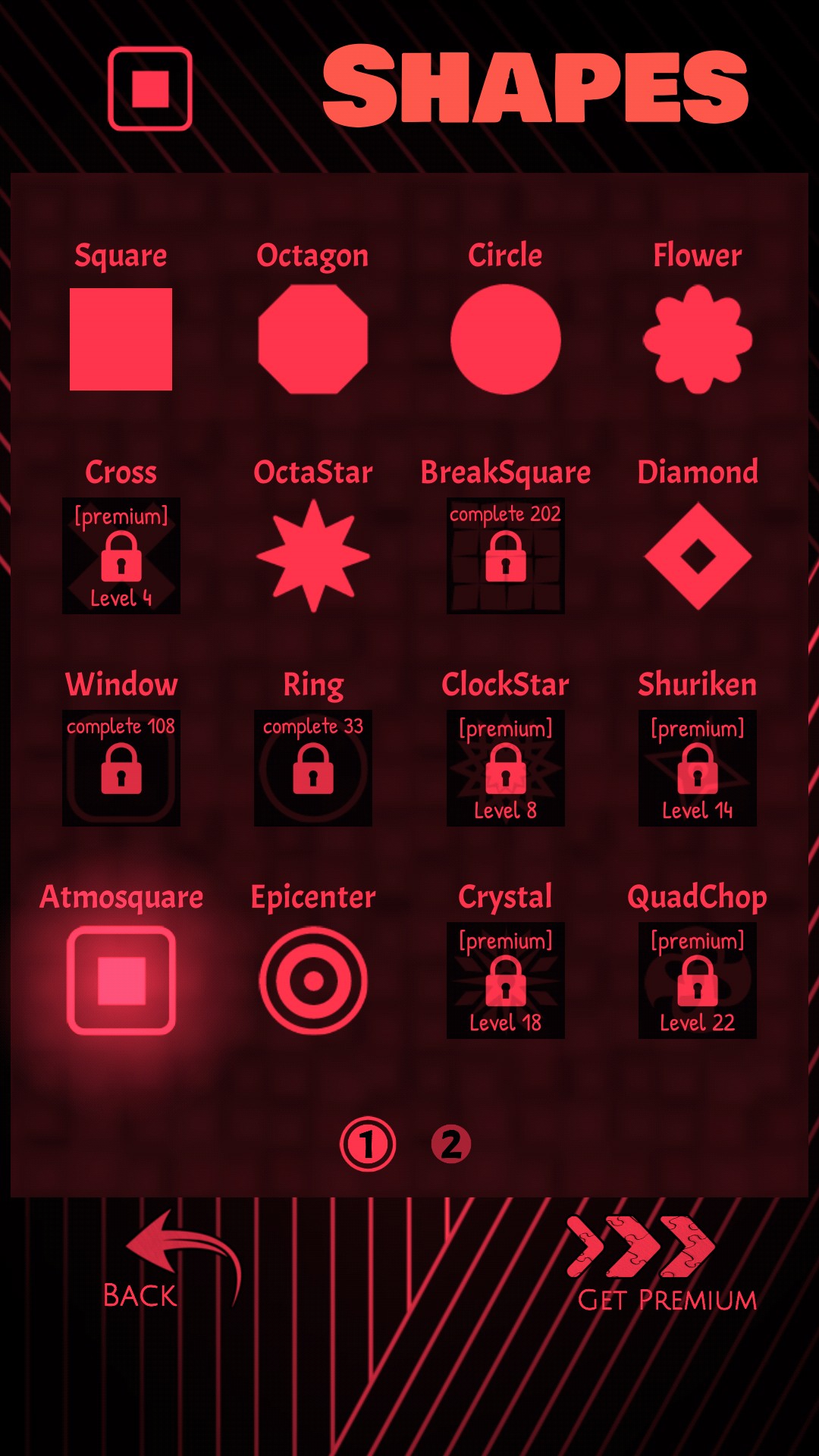819x1456 pixels.
Task: Choose the OctaStar shape
Action: point(312,556)
